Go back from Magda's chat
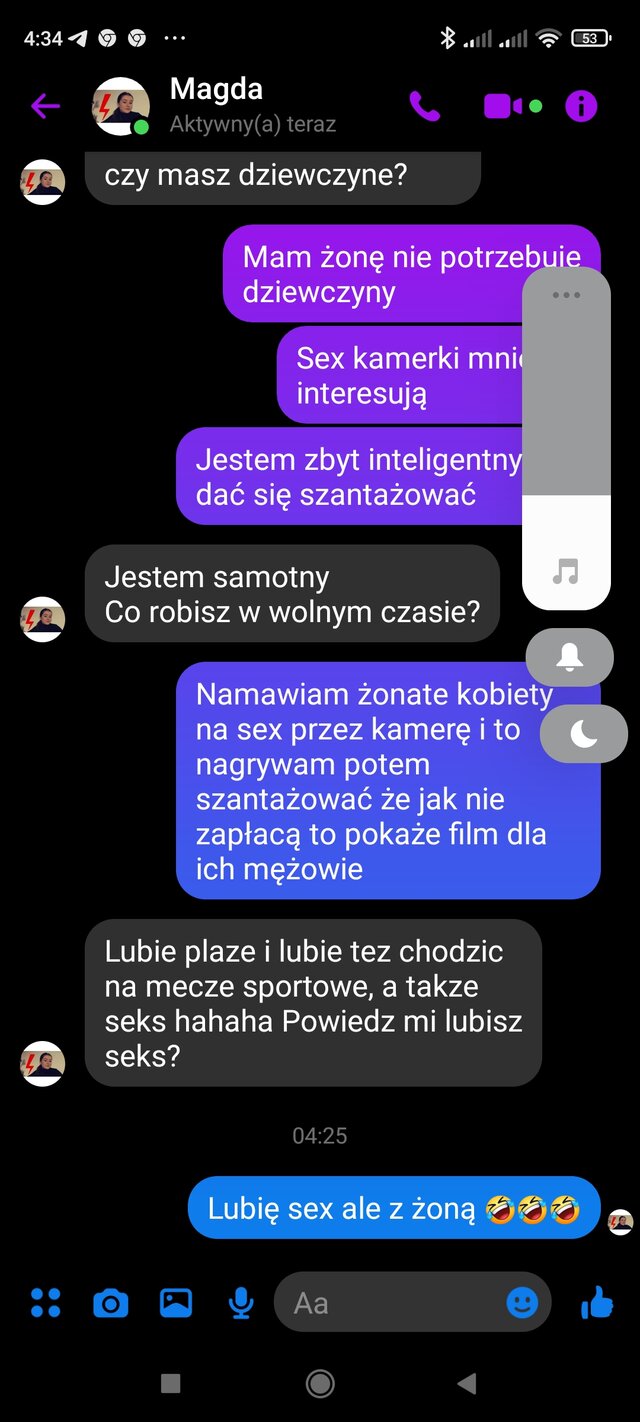Screen dimensions: 640x1422 45,105
